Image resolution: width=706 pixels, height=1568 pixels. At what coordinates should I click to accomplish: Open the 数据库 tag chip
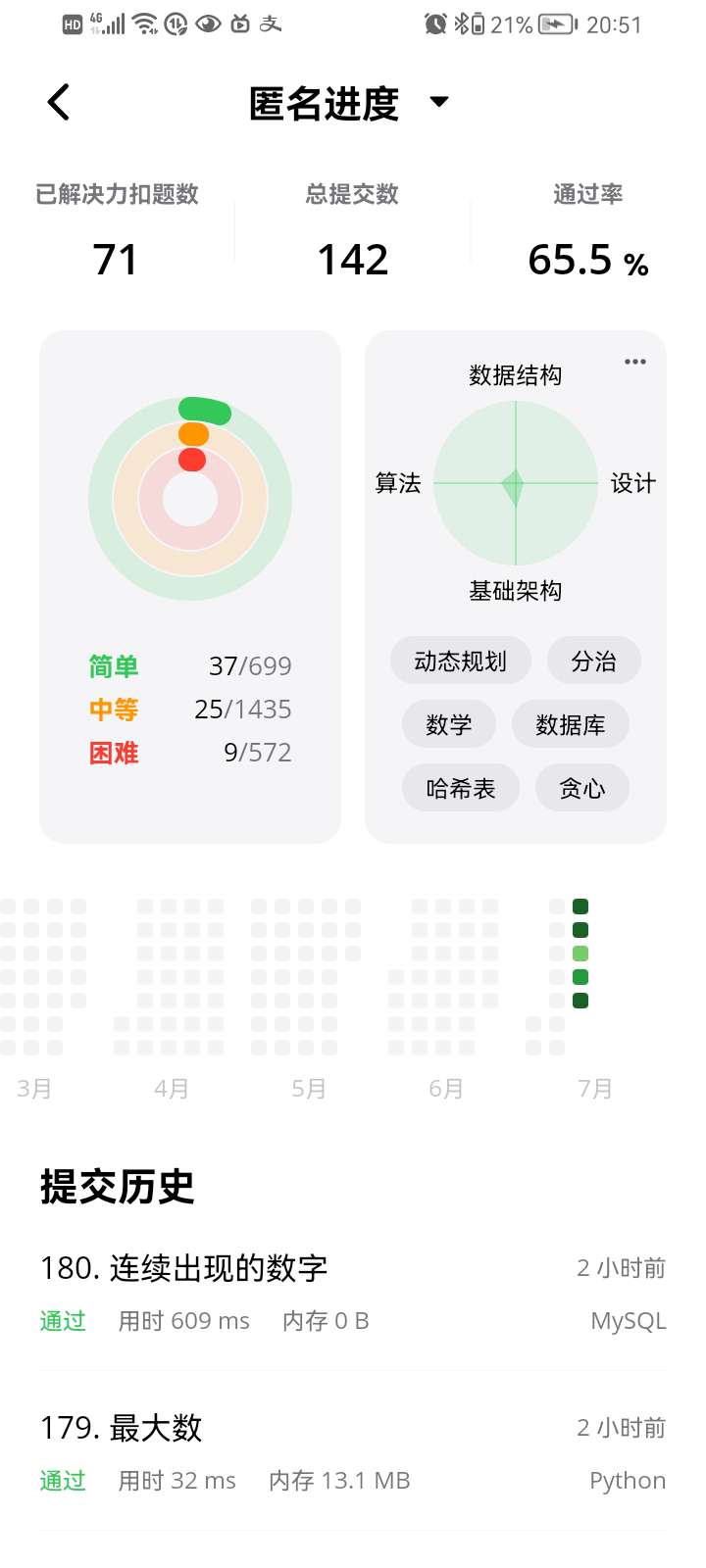570,725
